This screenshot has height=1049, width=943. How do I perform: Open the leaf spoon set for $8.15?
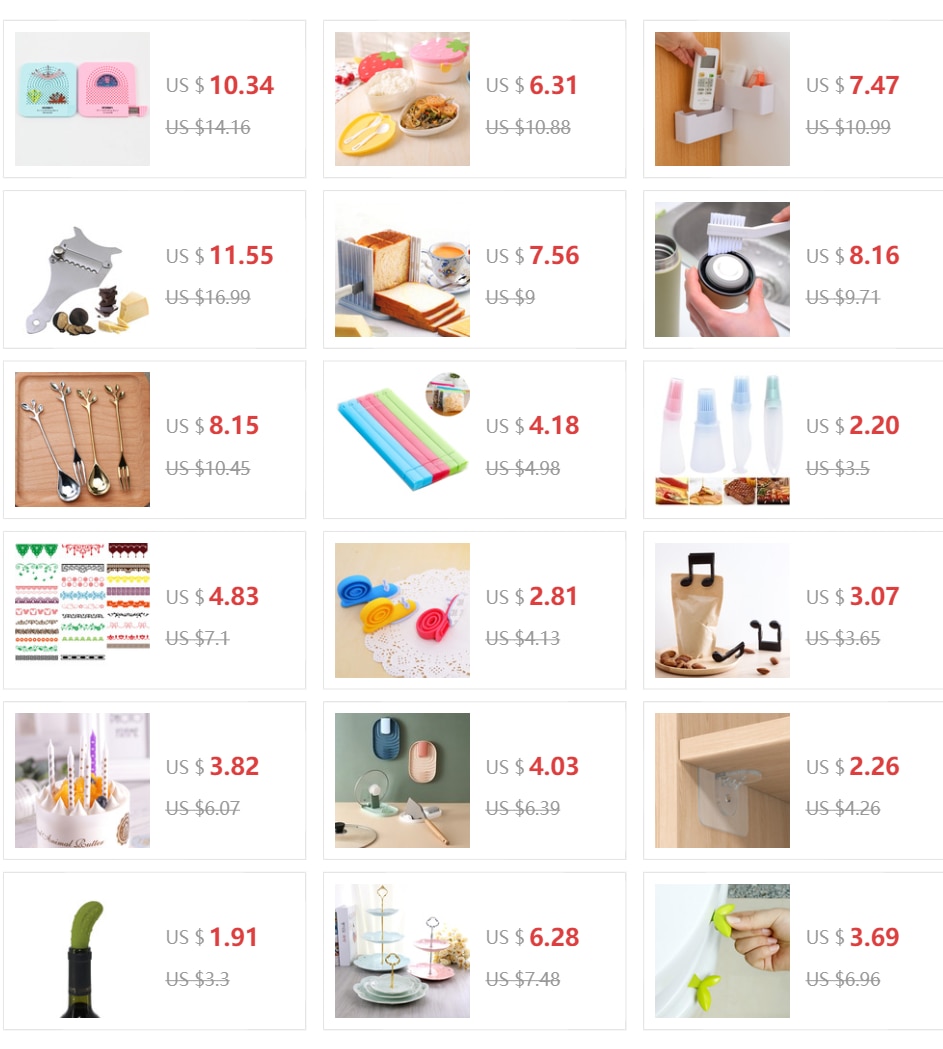(154, 440)
